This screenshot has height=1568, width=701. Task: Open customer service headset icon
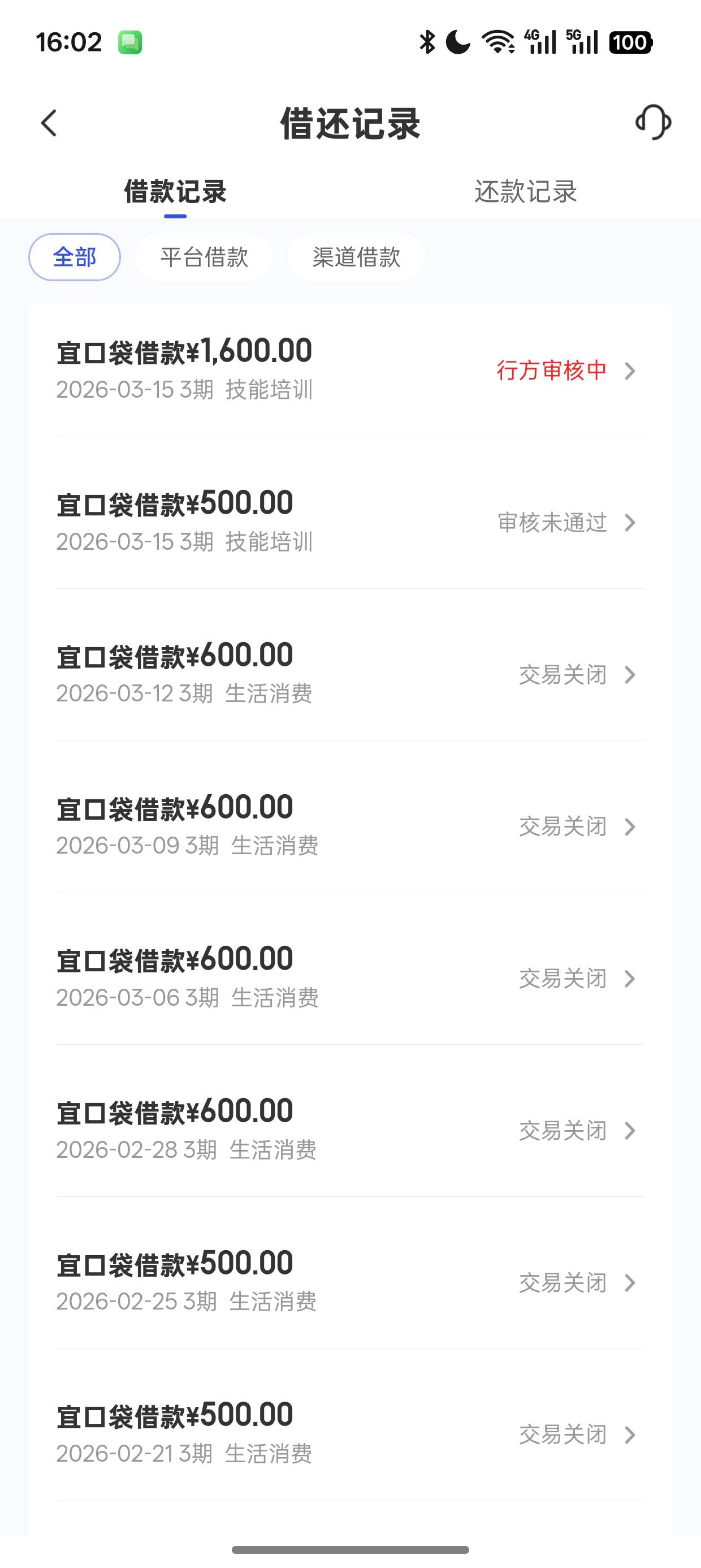(x=653, y=122)
